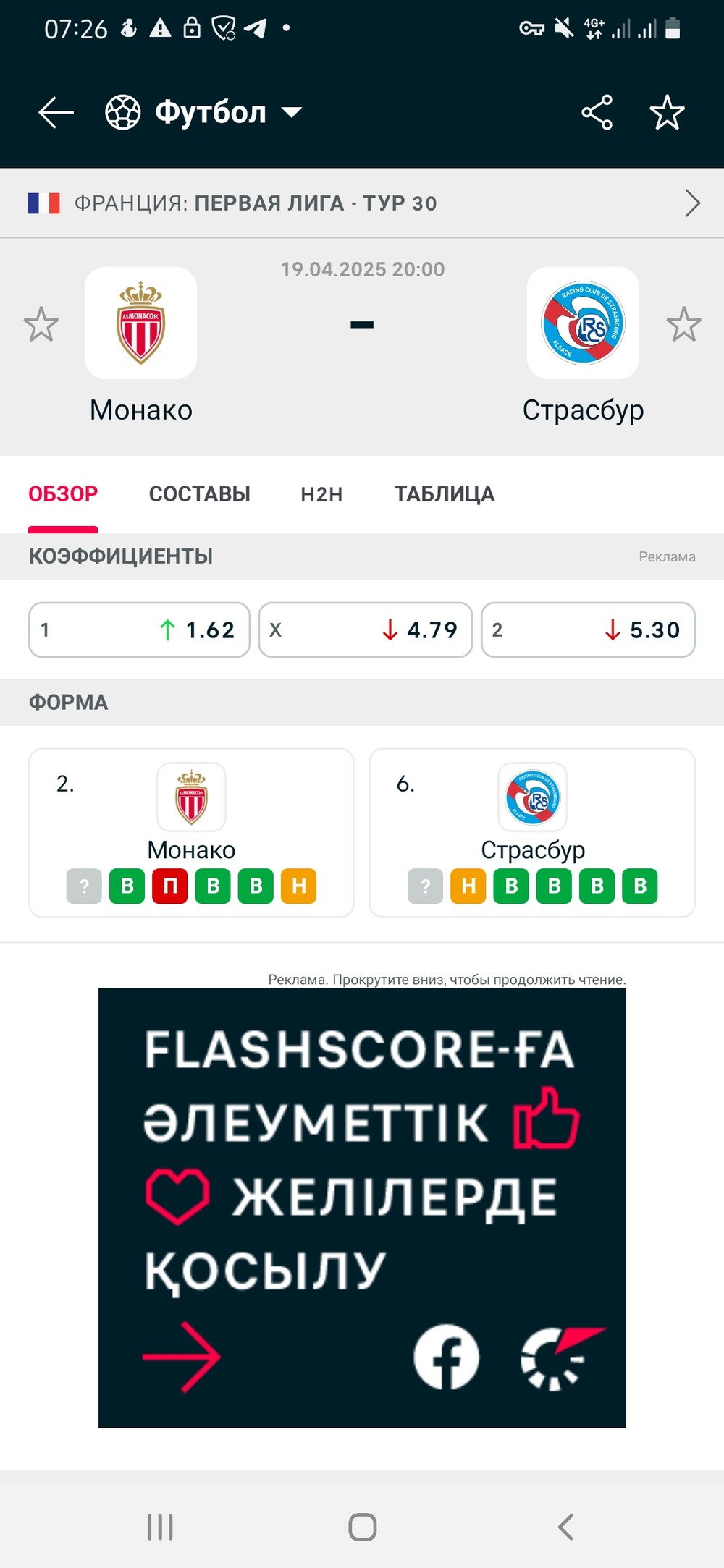
Task: Share this match
Action: point(597,112)
